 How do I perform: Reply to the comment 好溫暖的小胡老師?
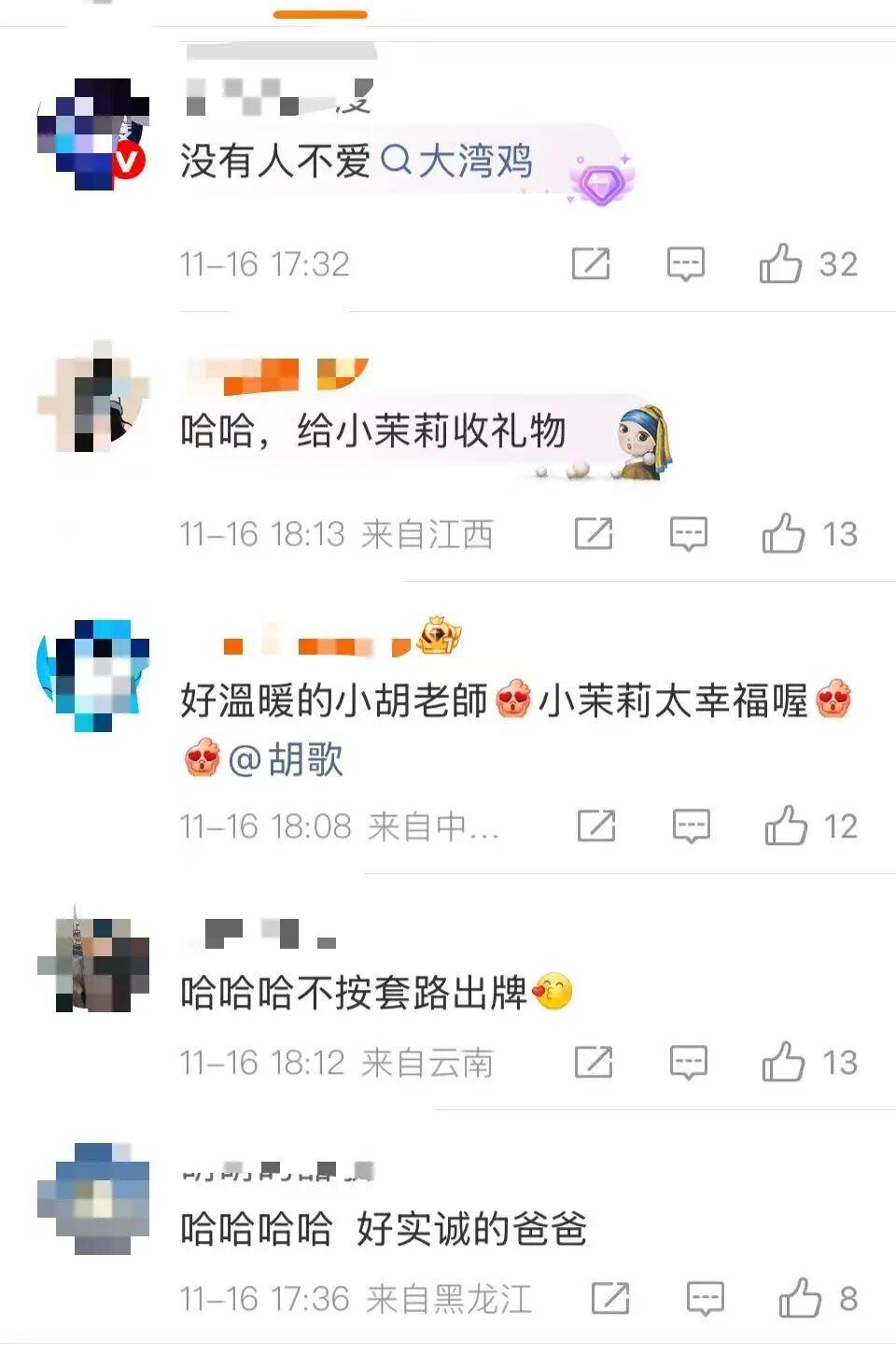coord(691,826)
